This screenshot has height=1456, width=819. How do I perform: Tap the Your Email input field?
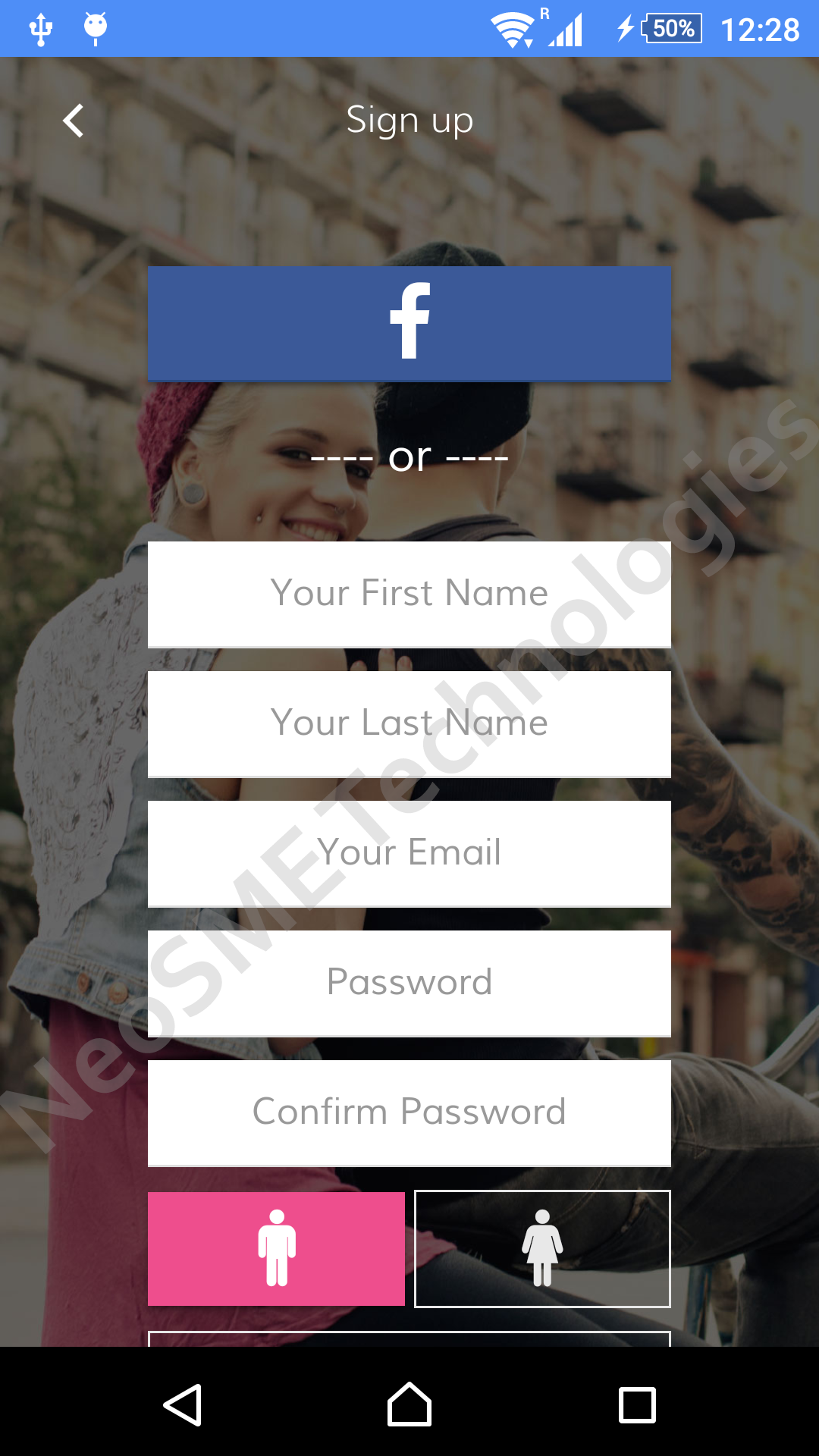(409, 853)
